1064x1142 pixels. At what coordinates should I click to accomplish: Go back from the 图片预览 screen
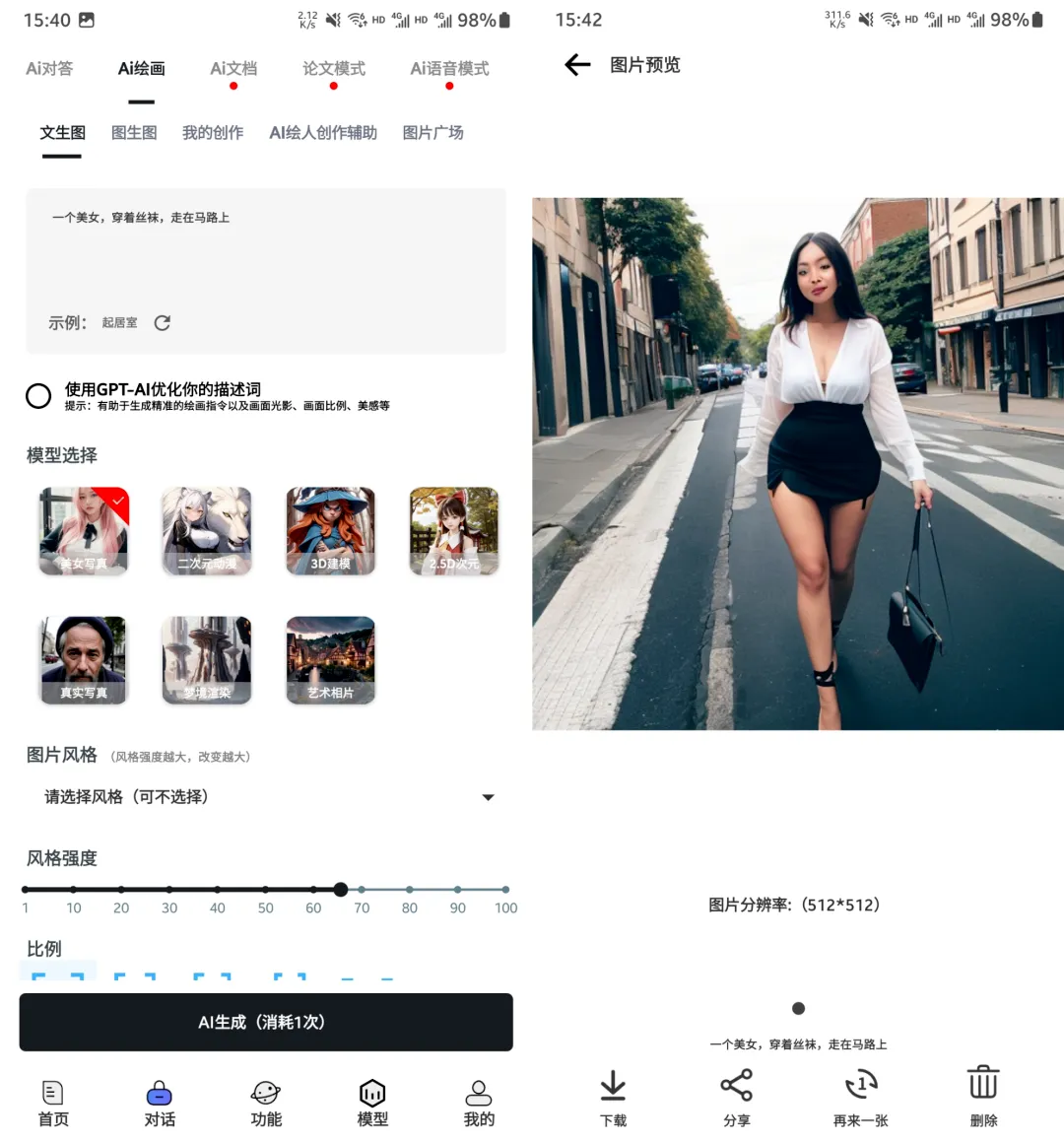coord(577,65)
